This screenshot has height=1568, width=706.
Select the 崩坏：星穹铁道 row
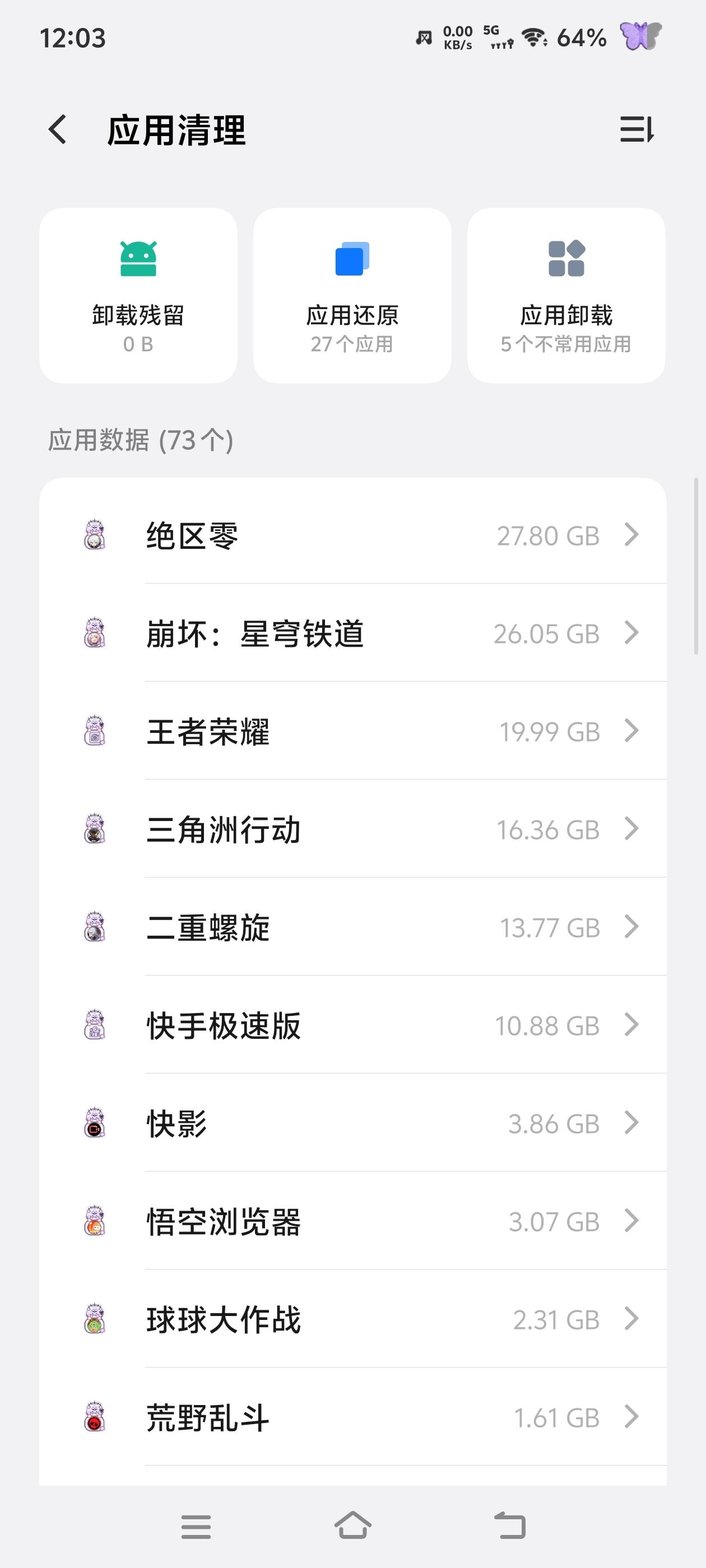point(354,634)
